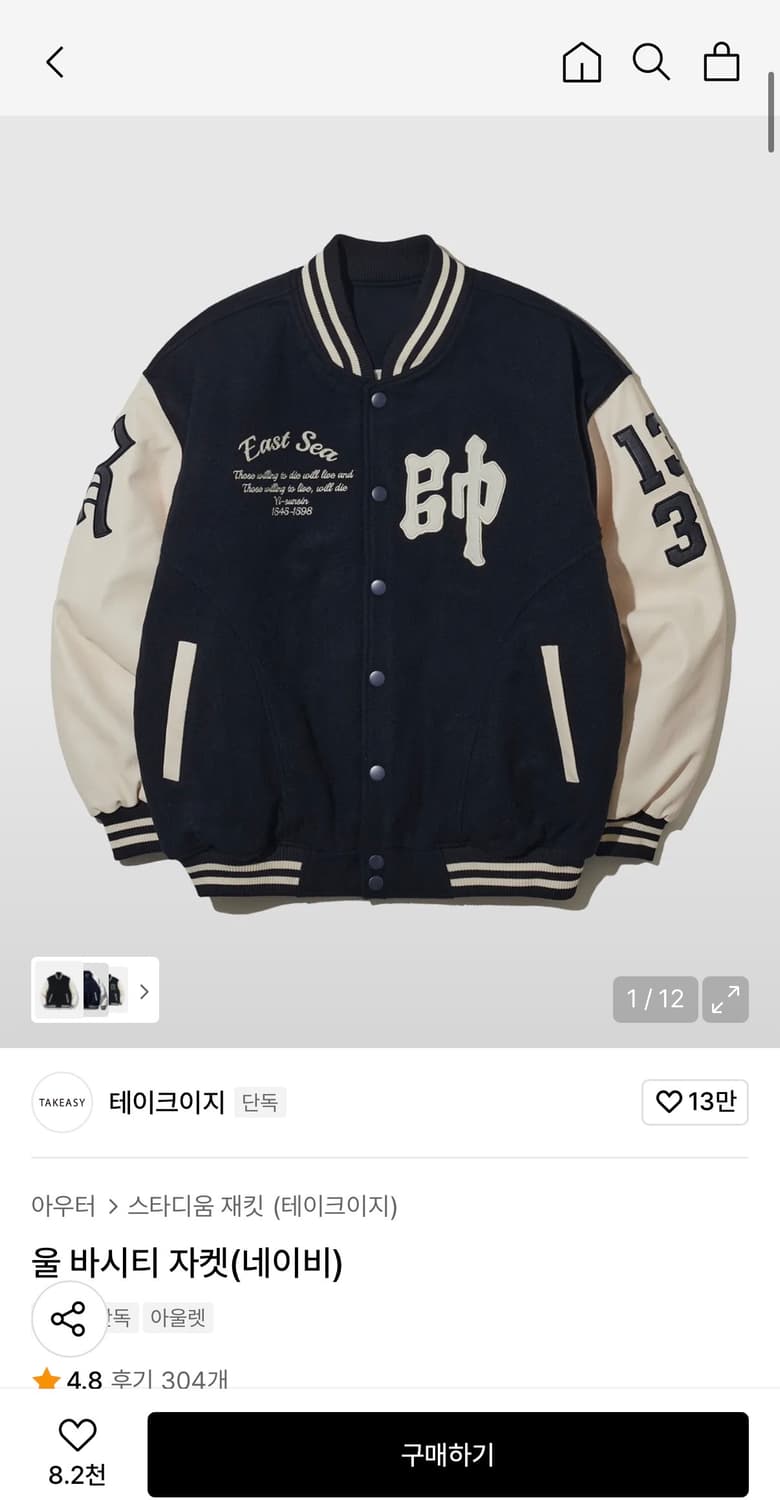
Task: Open the TAKEASY brand logo
Action: pos(62,1102)
